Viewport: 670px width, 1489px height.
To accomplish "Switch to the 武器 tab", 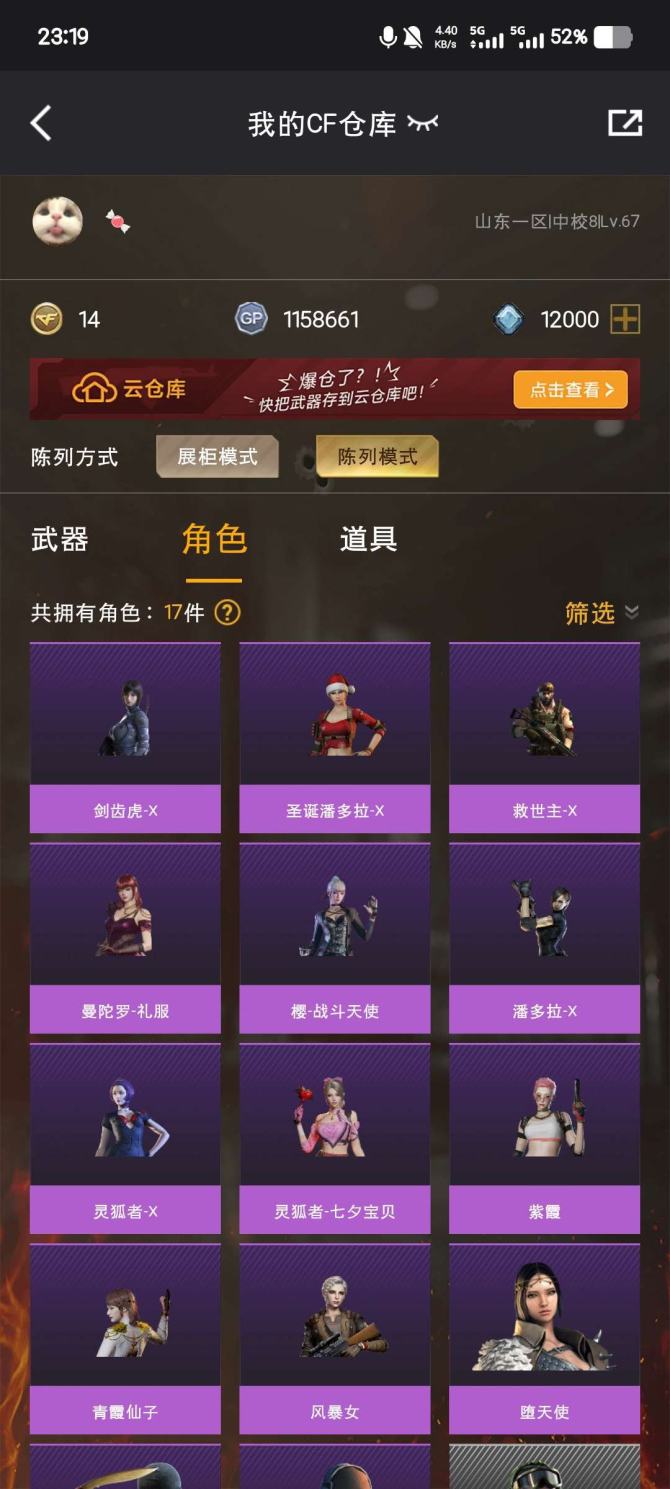I will (60, 540).
